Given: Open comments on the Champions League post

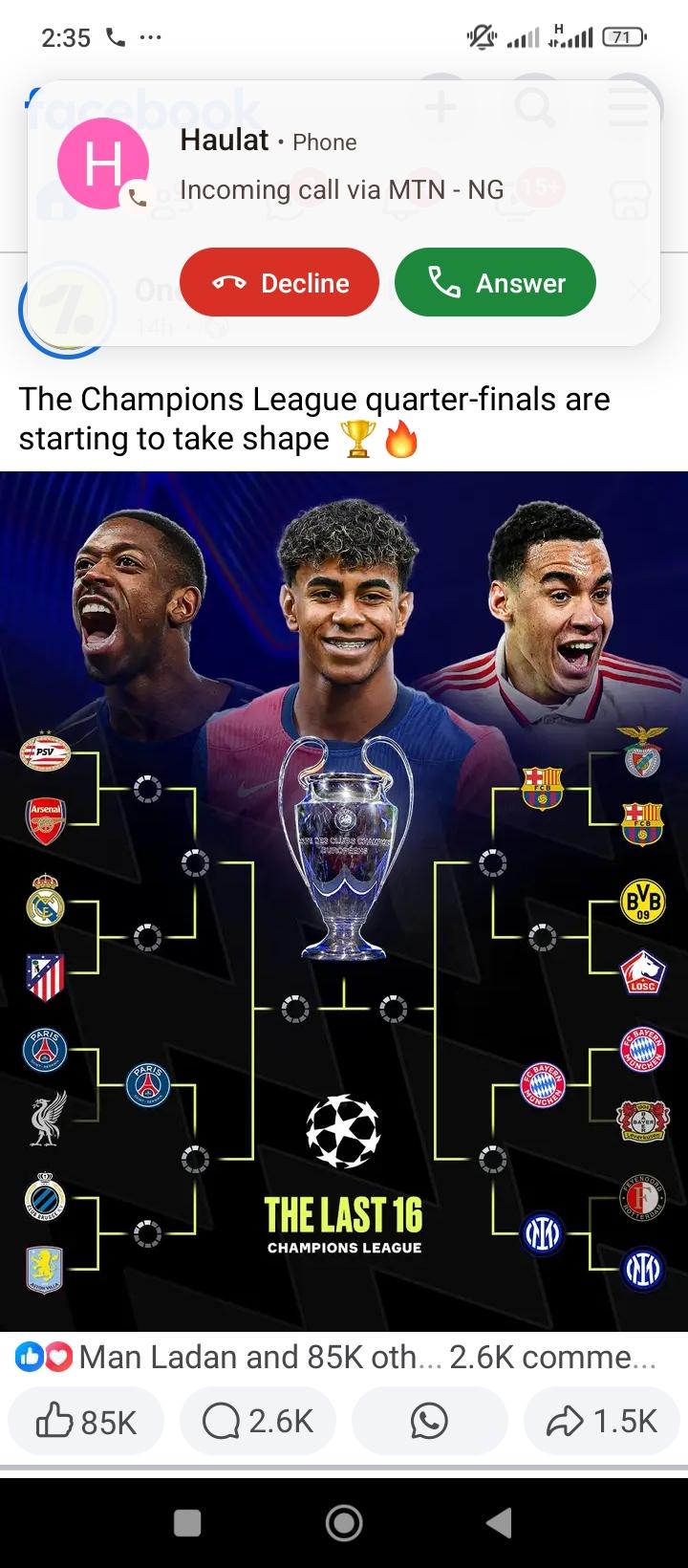Looking at the screenshot, I should point(258,1421).
